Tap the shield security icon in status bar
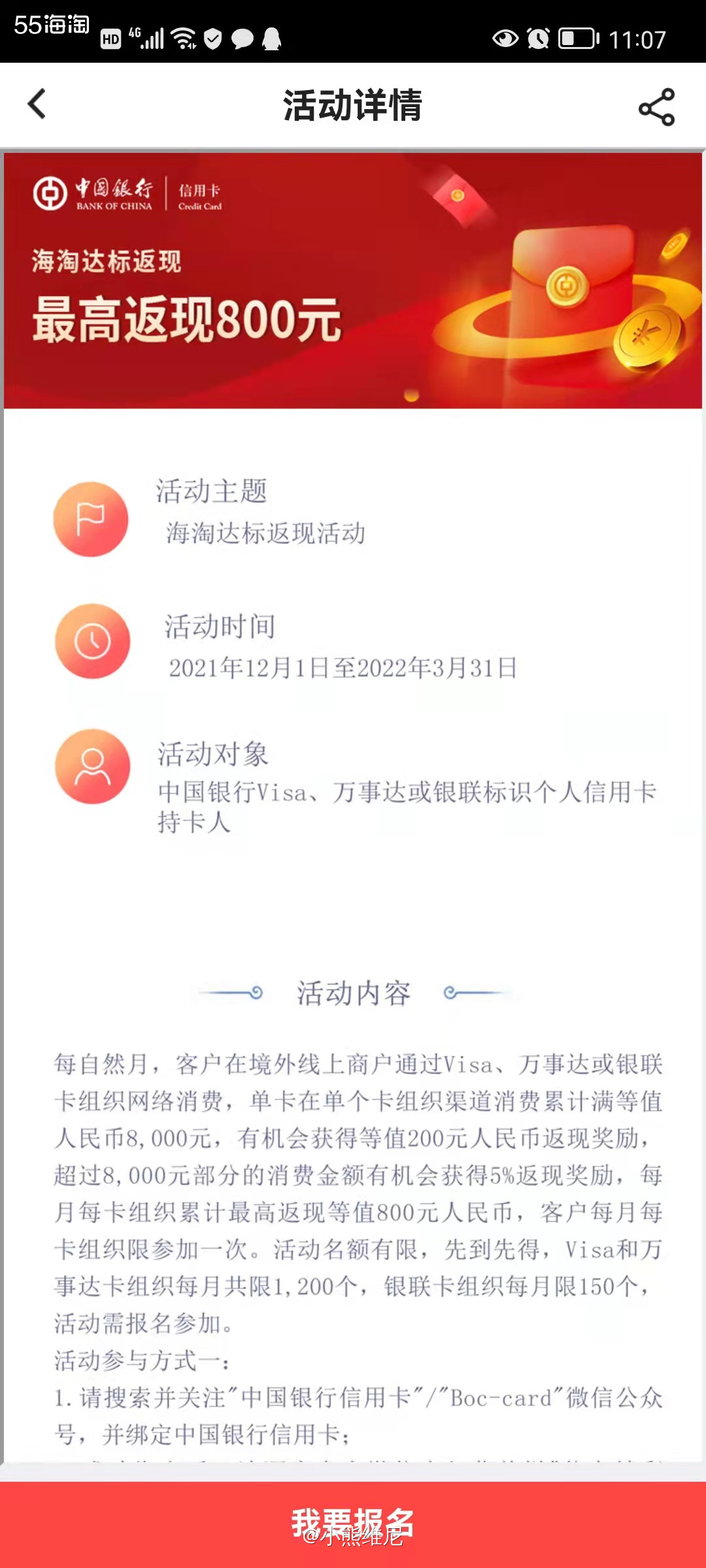Screen dimensions: 706x1568 [212, 39]
